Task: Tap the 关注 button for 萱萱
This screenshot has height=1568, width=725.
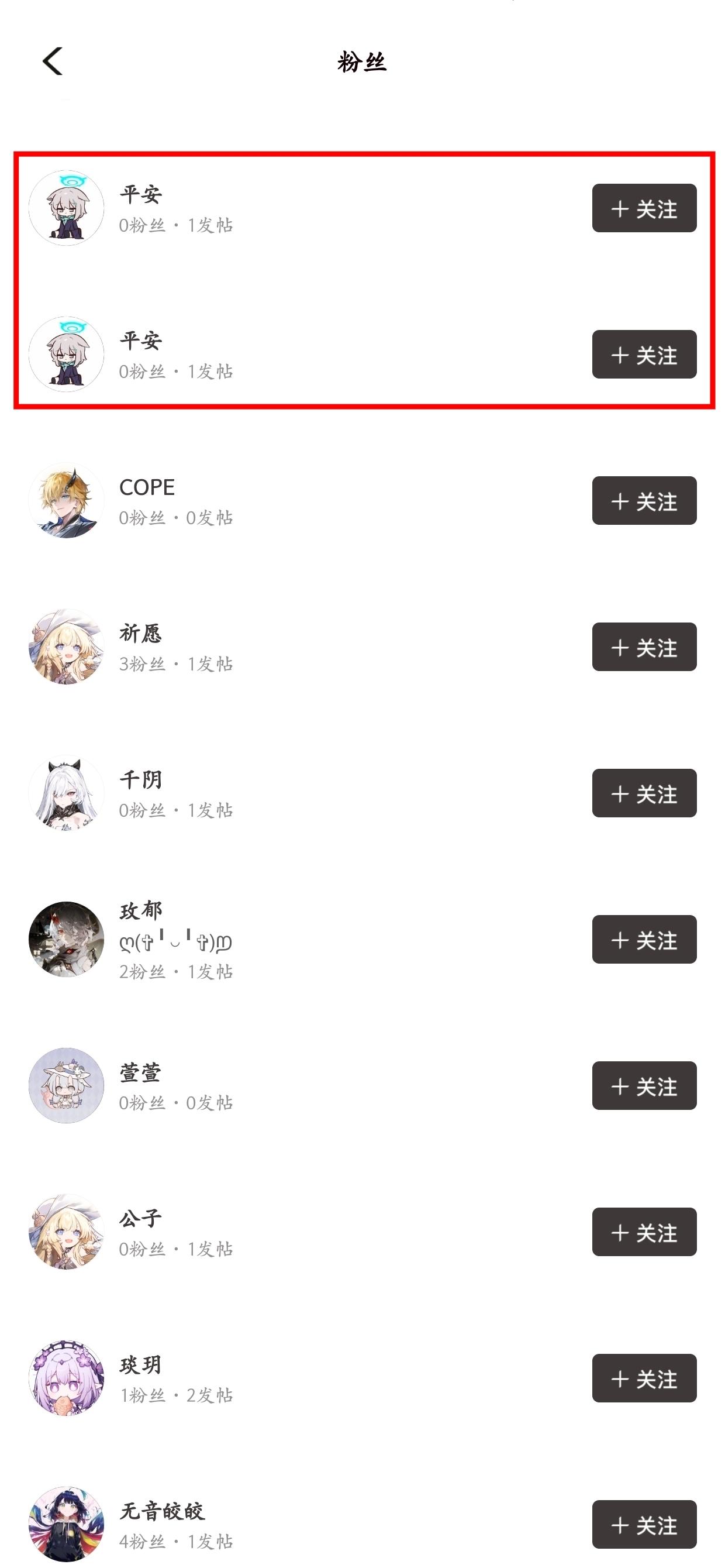Action: tap(644, 1085)
